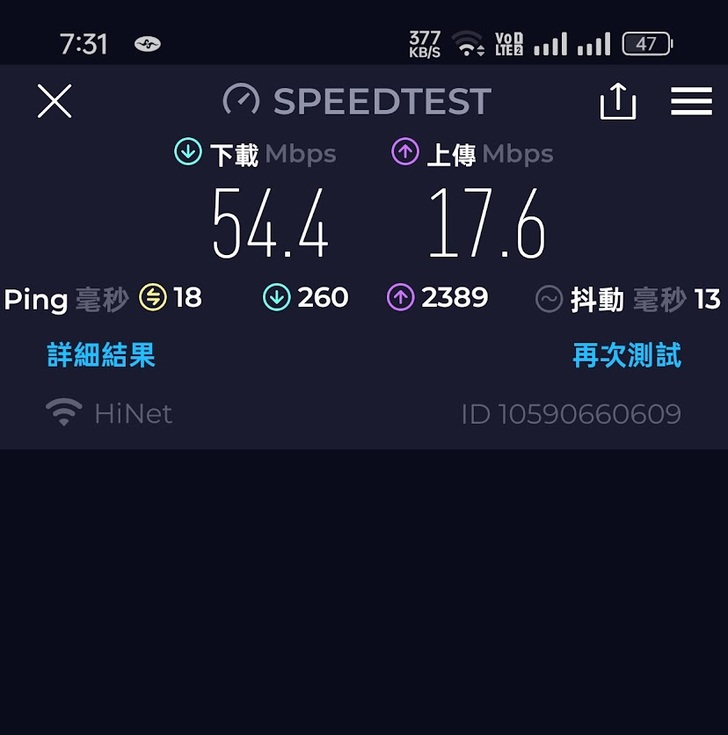Close the speed test results

click(x=54, y=101)
